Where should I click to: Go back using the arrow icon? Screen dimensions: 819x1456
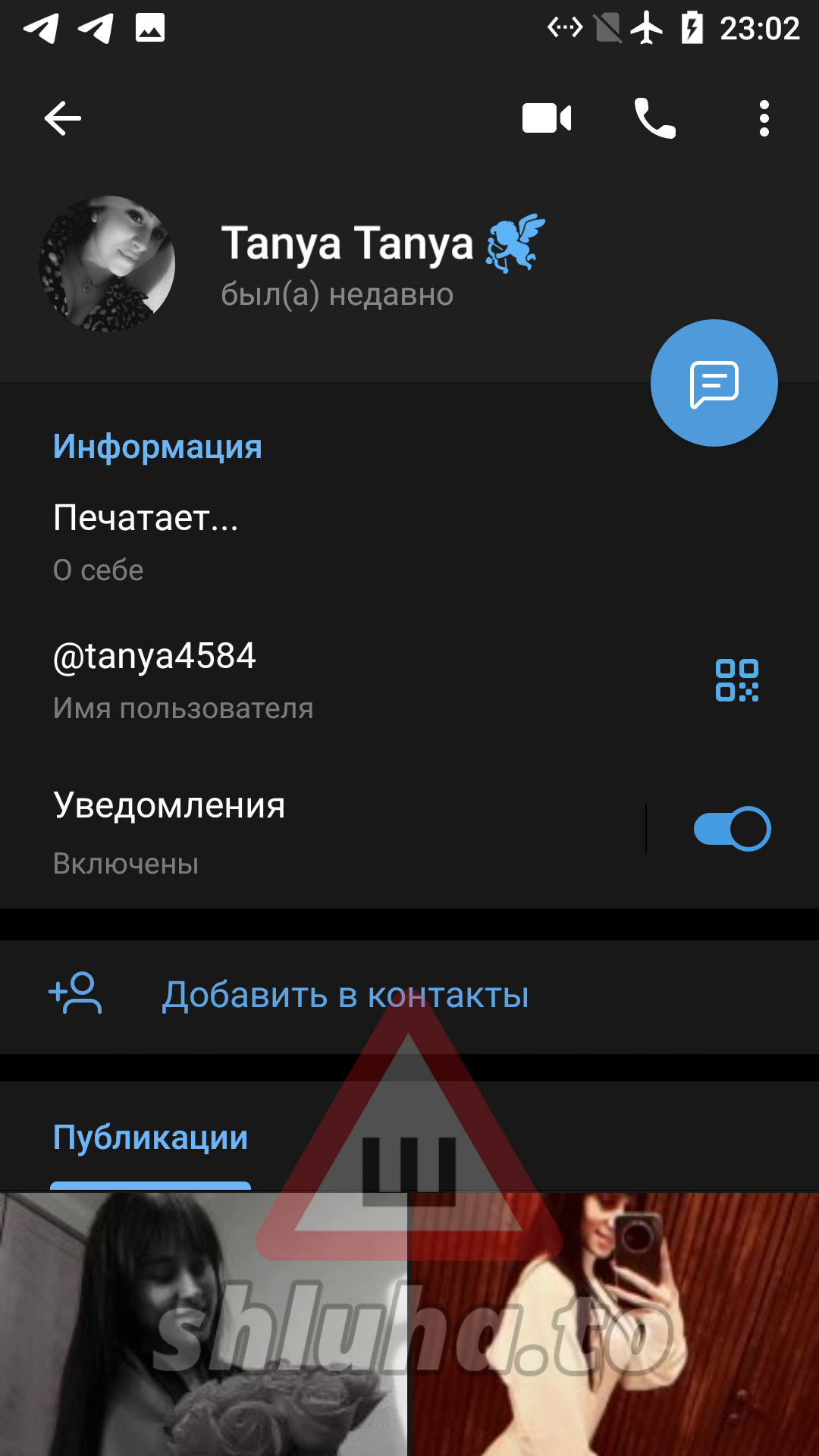(x=63, y=118)
